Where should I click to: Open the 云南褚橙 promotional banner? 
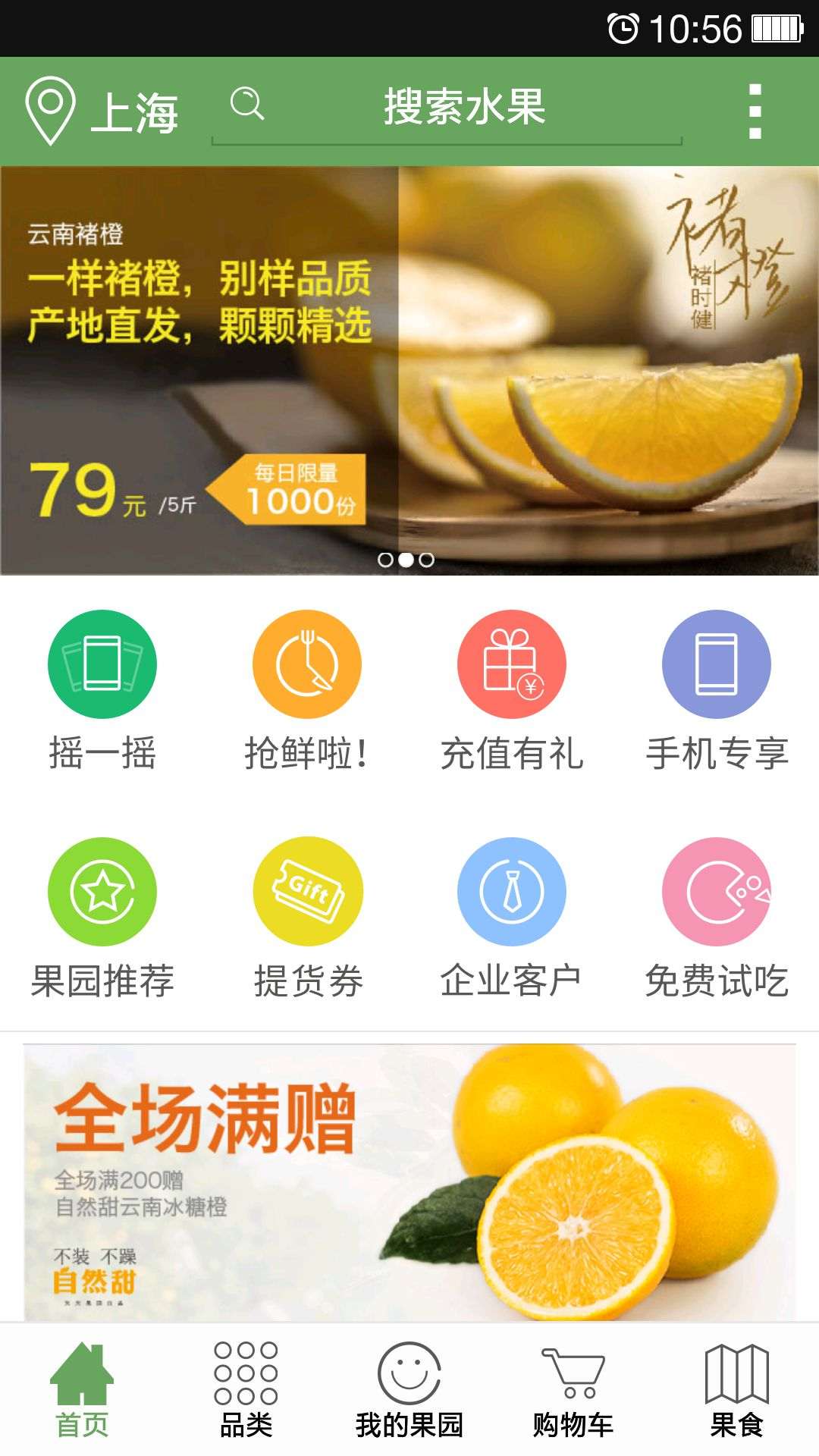pyautogui.click(x=409, y=372)
